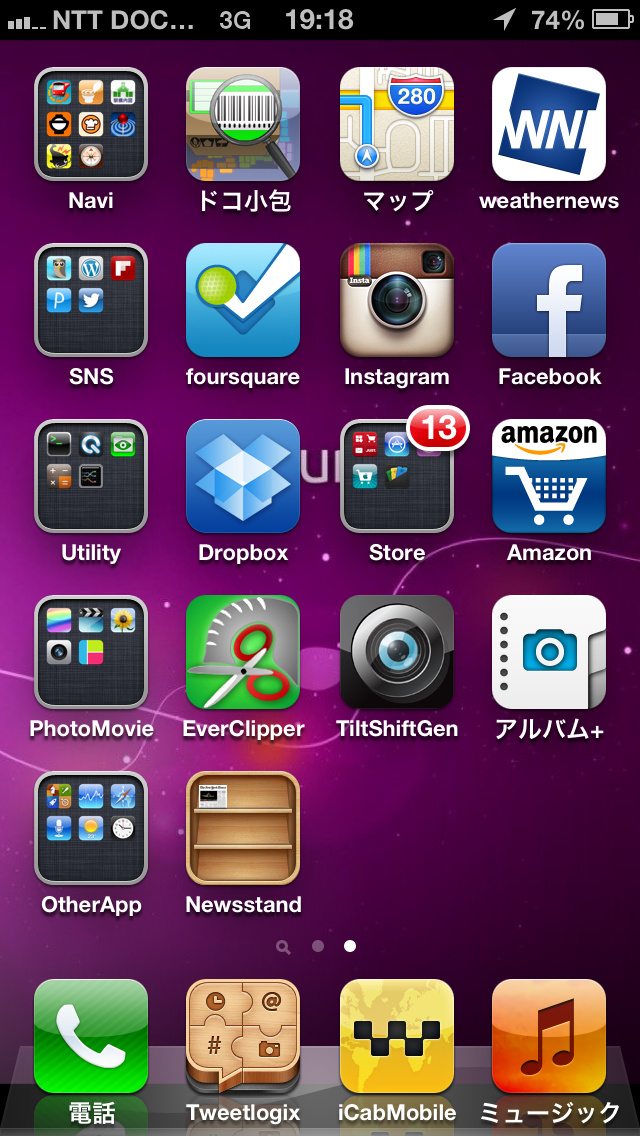Open TiltShiftGen
The height and width of the screenshot is (1136, 640).
click(396, 652)
